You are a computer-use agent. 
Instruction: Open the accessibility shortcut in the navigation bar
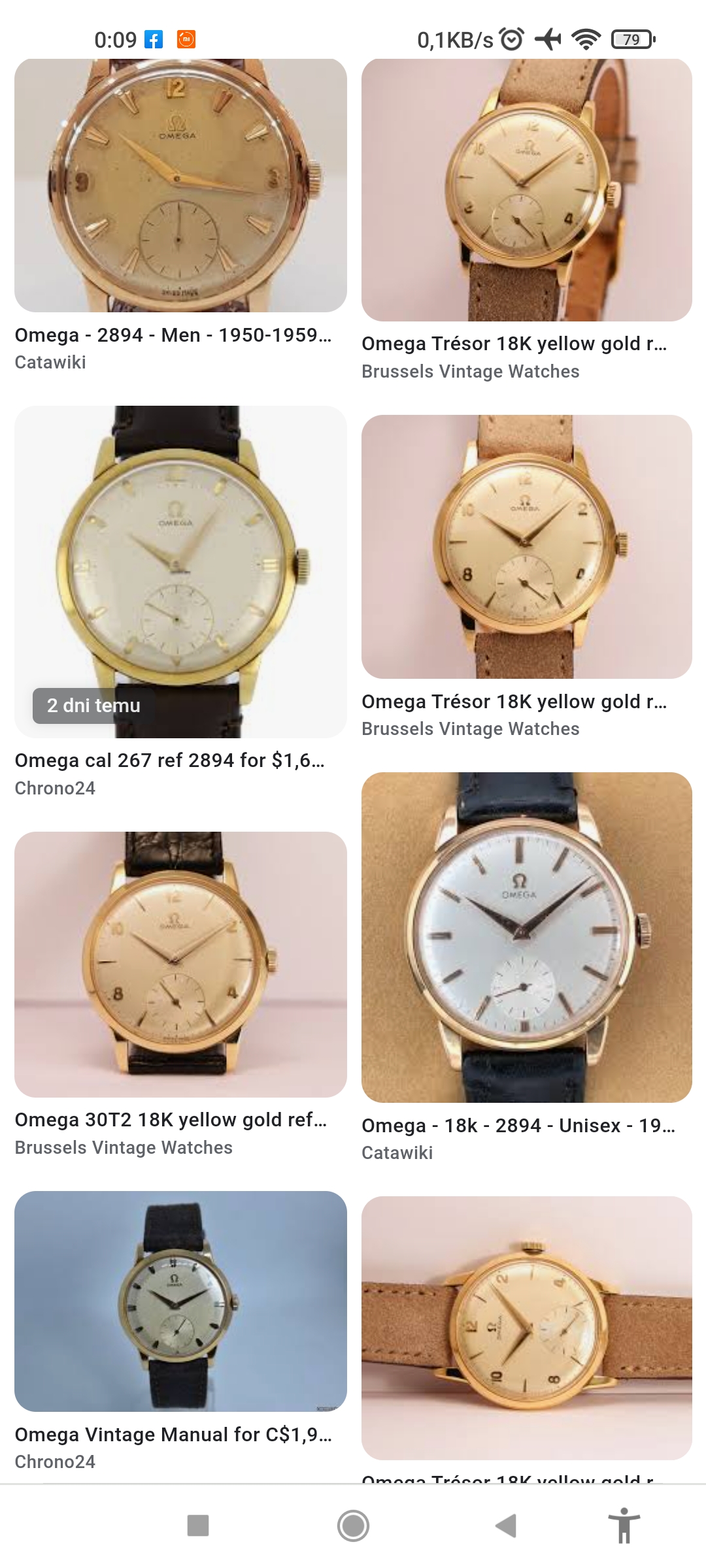click(624, 1526)
